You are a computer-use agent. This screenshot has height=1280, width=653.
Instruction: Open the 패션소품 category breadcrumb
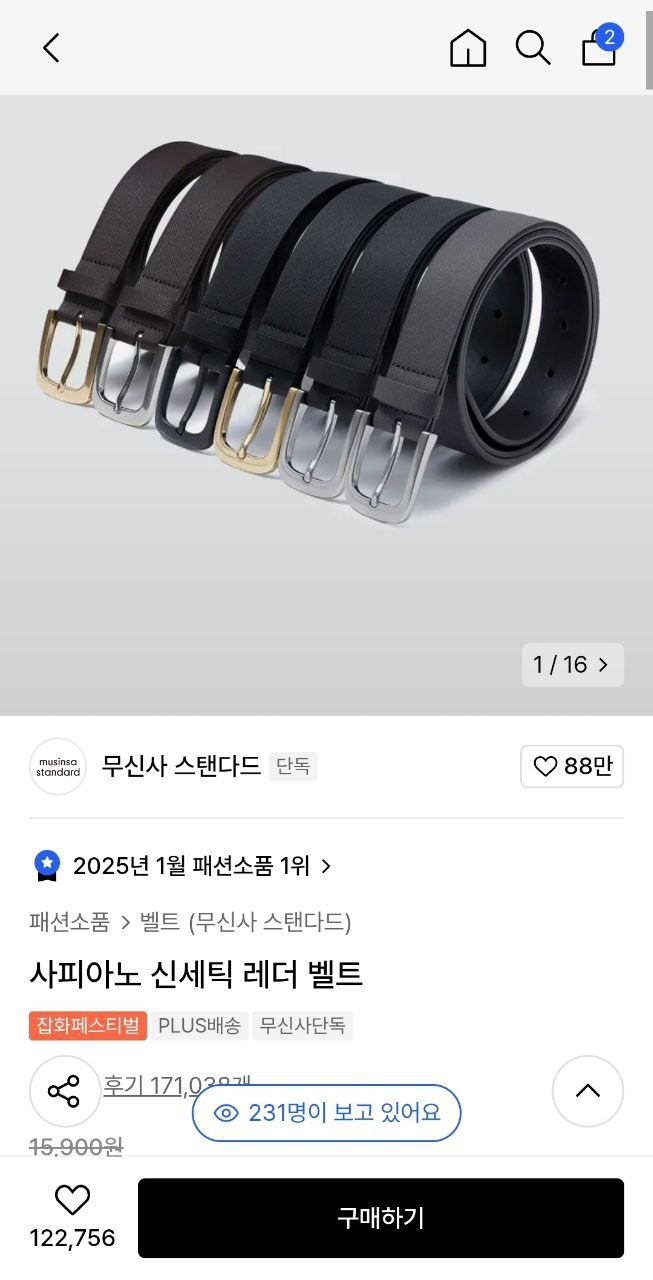pos(70,922)
